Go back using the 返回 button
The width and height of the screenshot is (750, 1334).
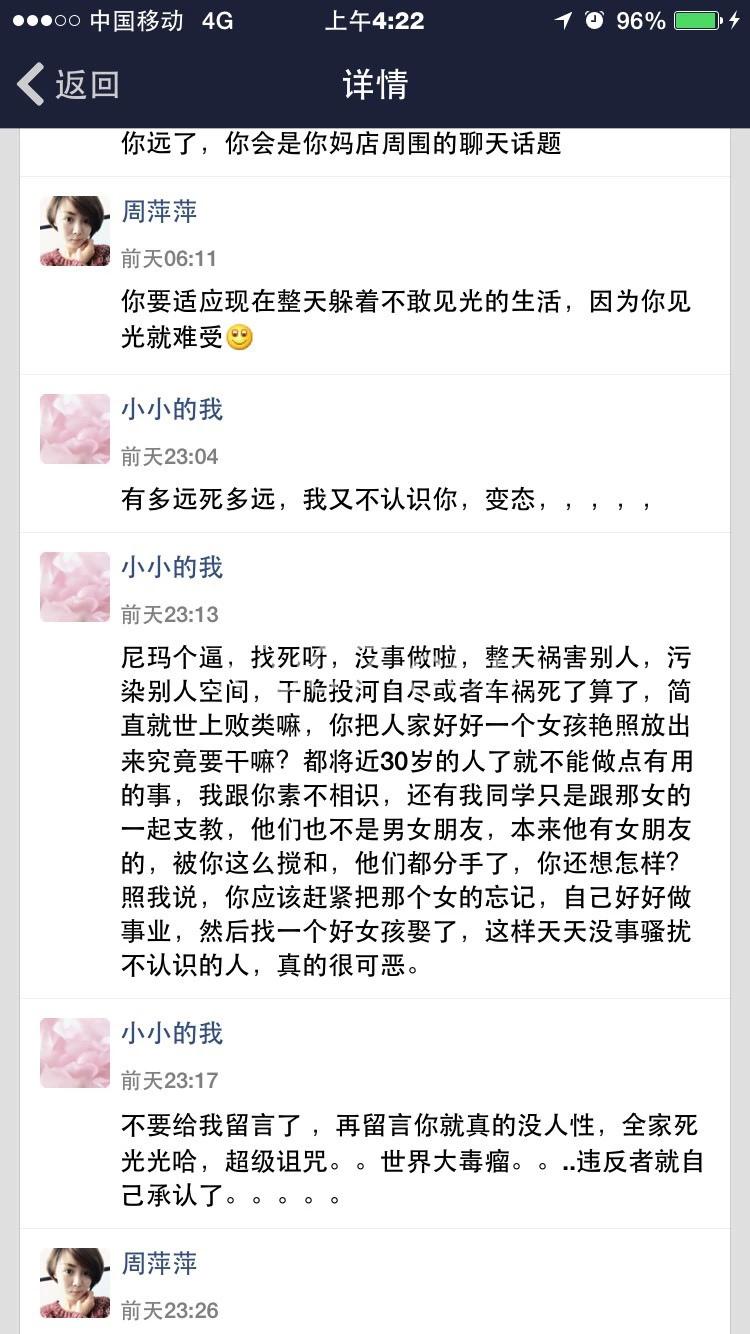click(x=68, y=84)
